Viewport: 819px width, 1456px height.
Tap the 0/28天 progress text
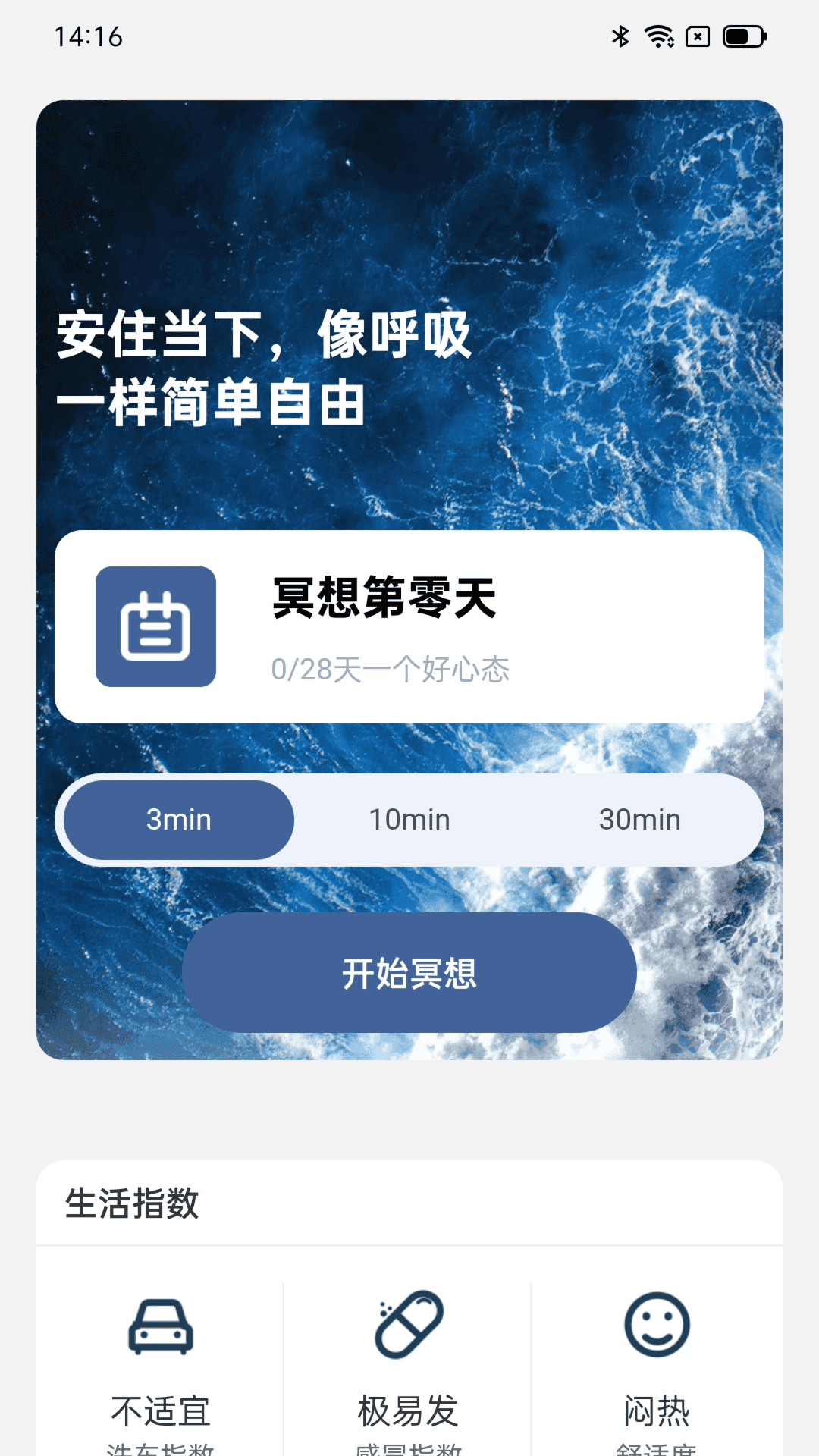click(391, 670)
